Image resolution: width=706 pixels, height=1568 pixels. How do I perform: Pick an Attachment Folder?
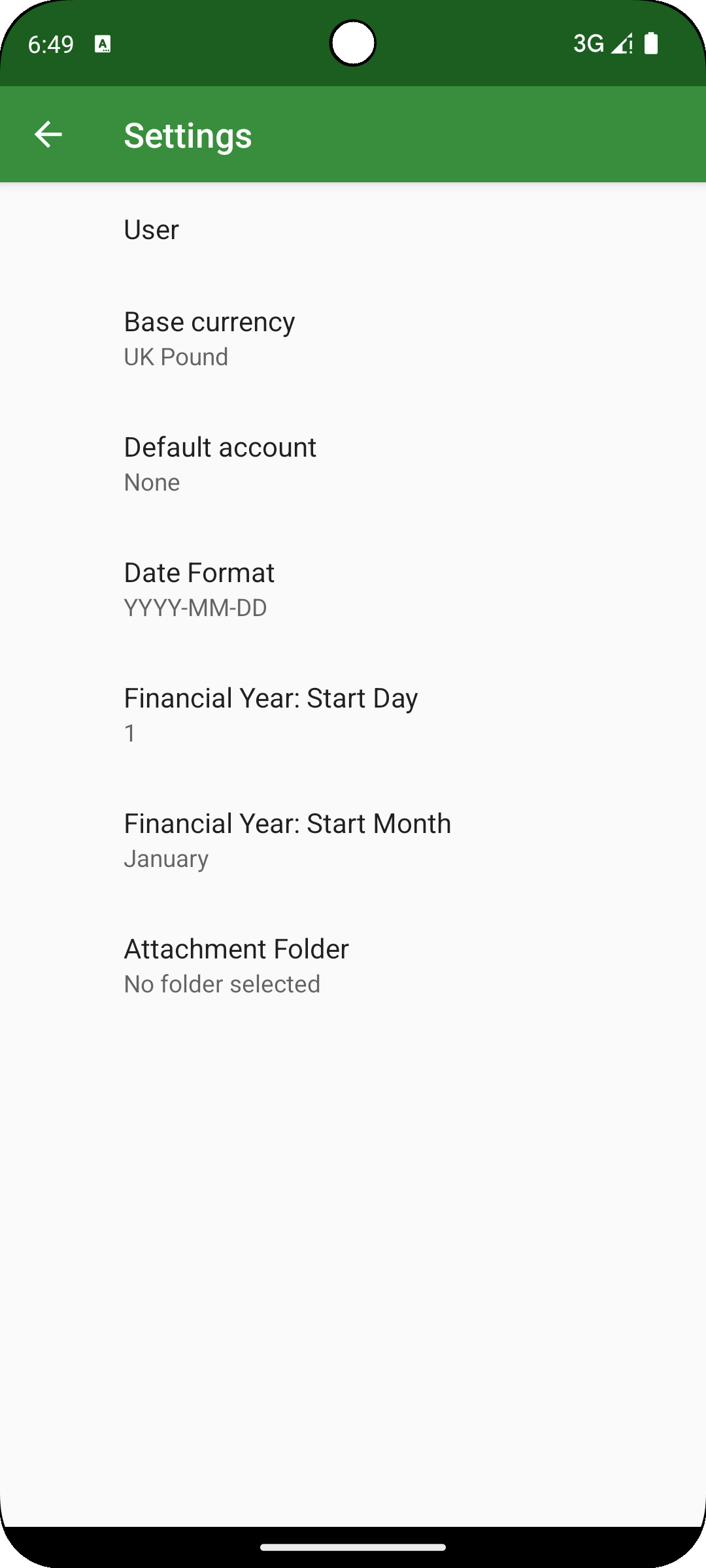236,965
